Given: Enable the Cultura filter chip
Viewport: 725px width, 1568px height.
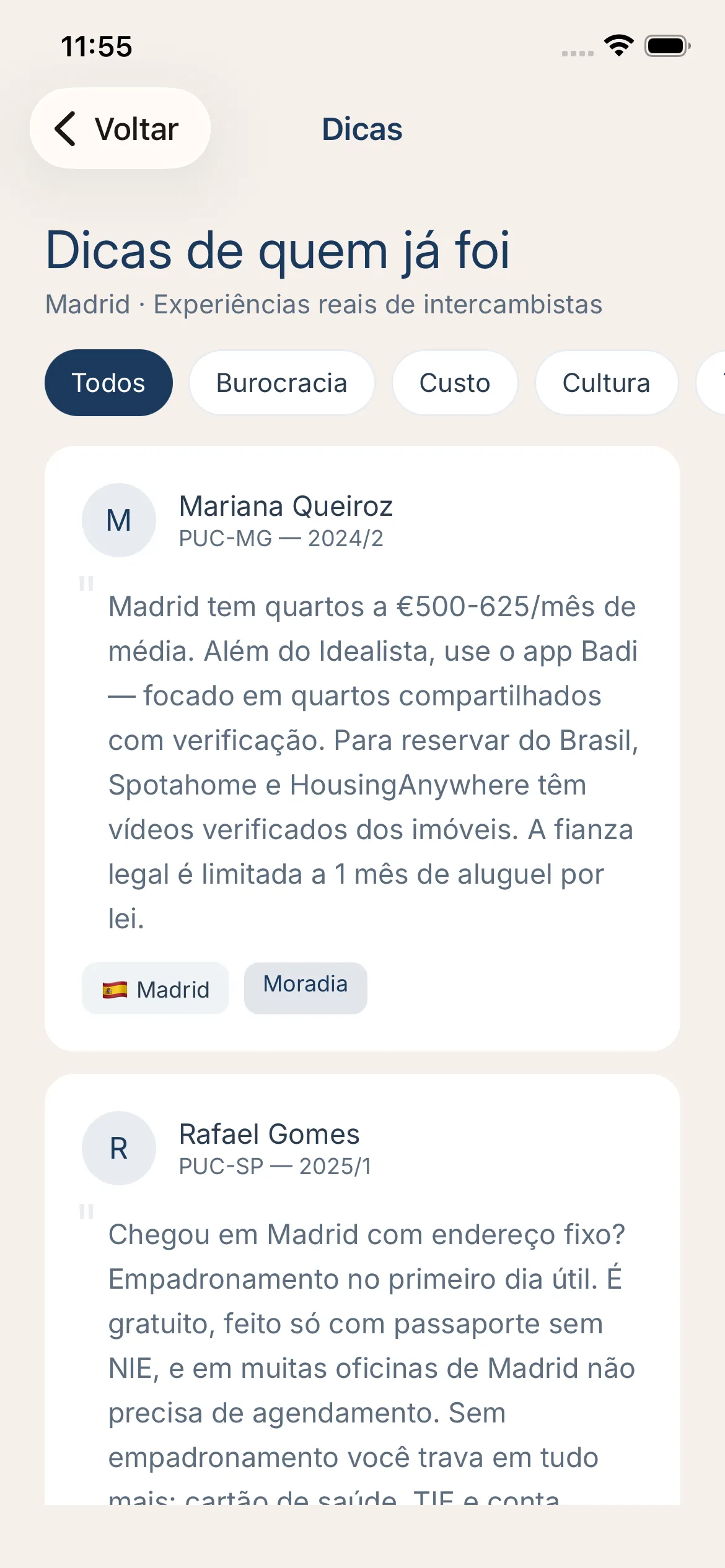Looking at the screenshot, I should (606, 383).
